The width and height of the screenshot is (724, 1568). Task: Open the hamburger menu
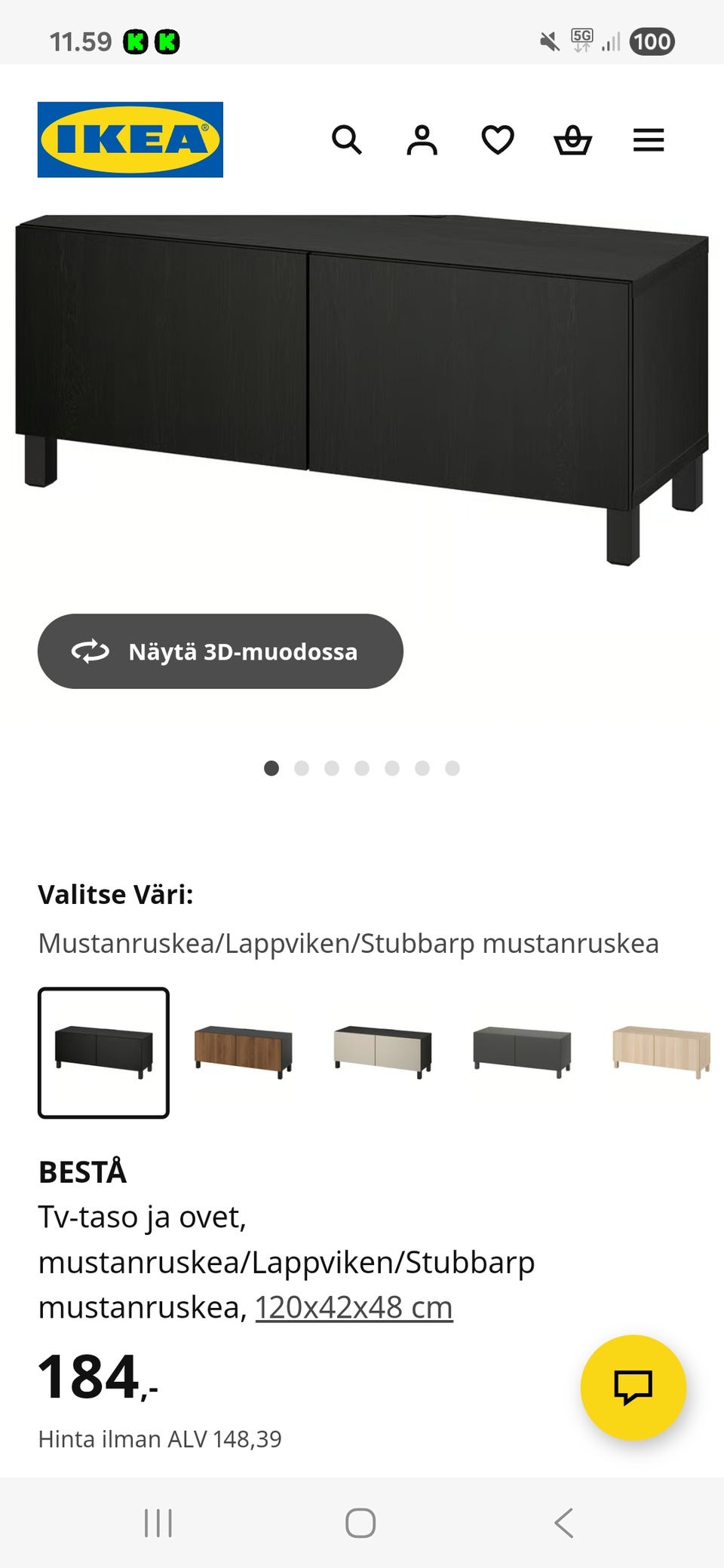pos(648,139)
